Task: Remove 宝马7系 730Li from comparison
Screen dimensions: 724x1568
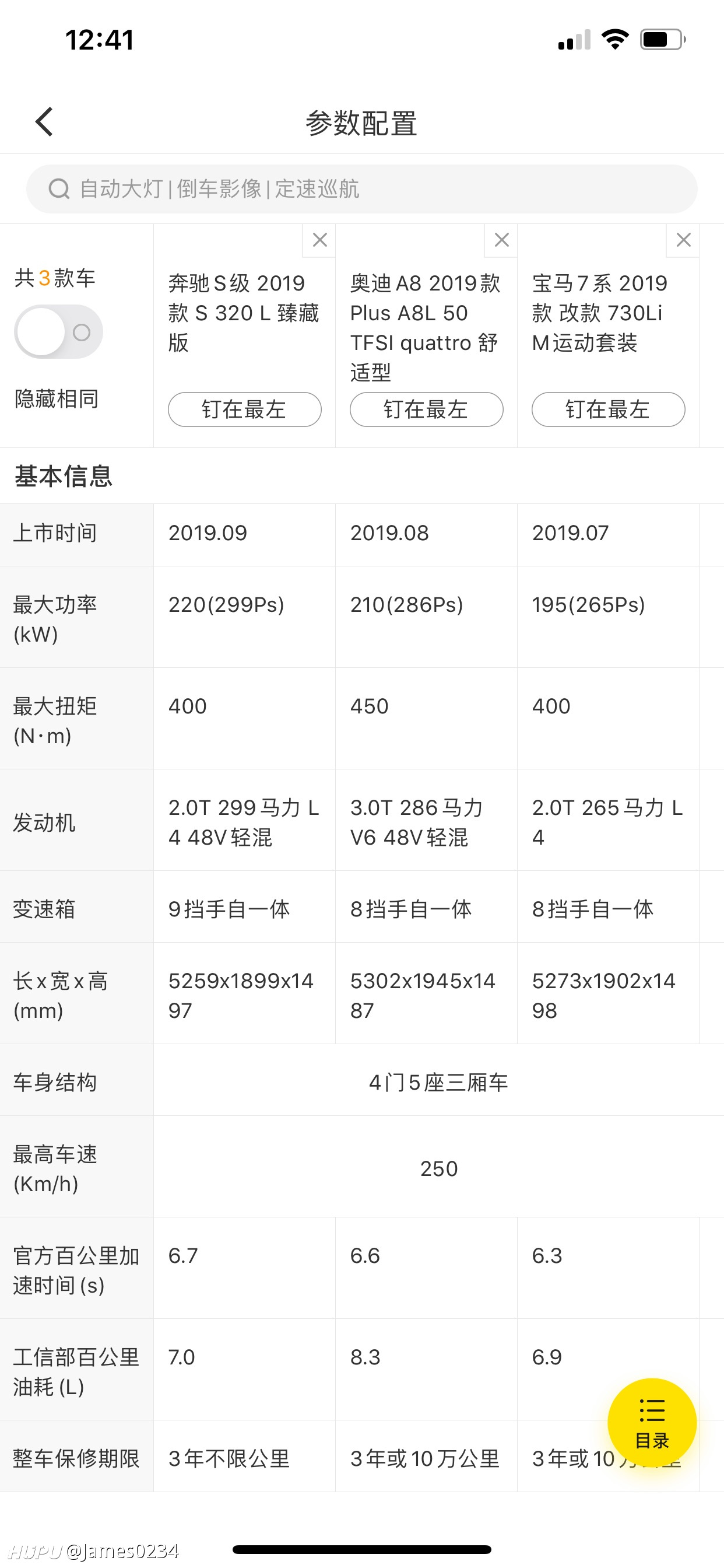Action: click(683, 240)
